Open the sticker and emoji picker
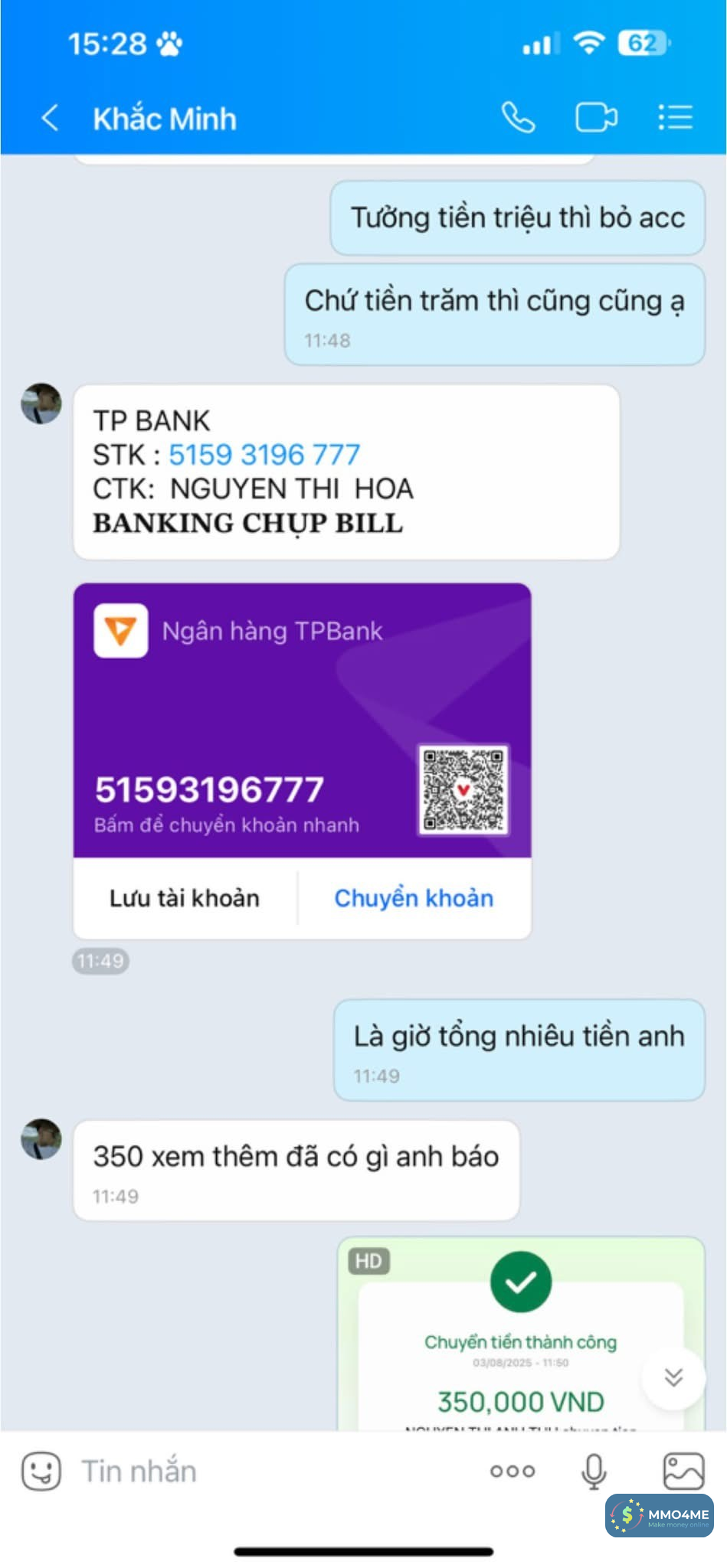 pyautogui.click(x=41, y=1471)
